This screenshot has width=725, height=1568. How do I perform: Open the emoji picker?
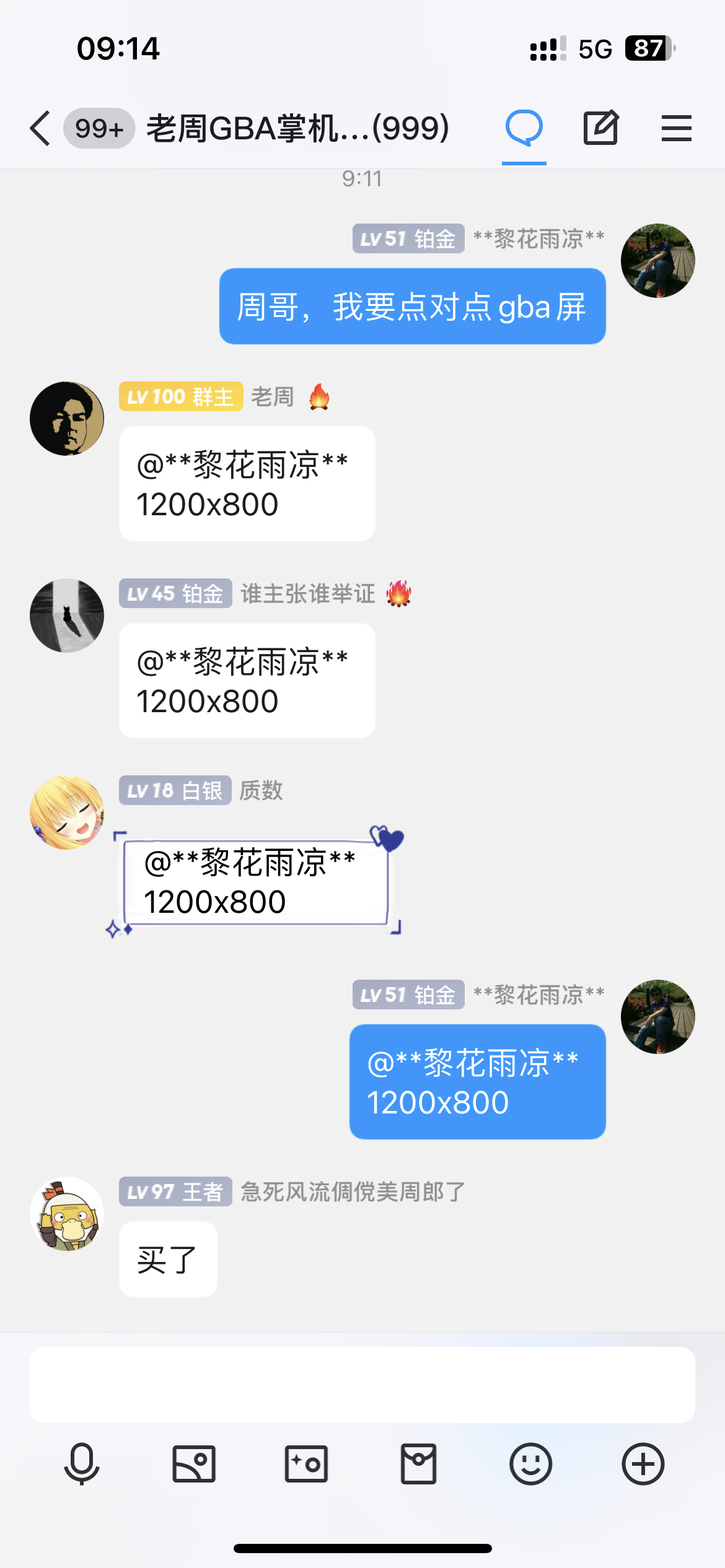click(530, 1464)
